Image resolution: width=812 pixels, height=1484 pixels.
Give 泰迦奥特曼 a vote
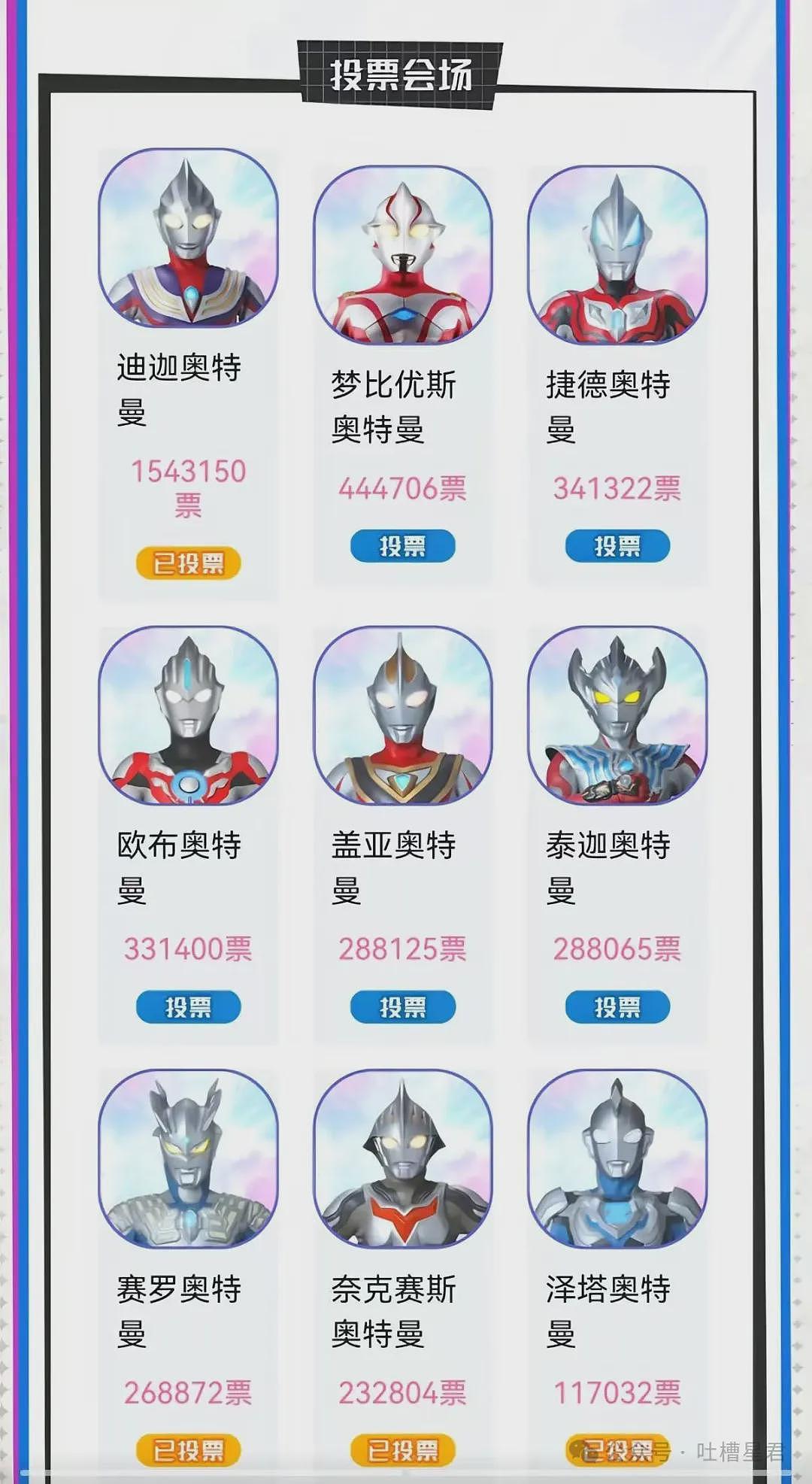coord(617,1006)
